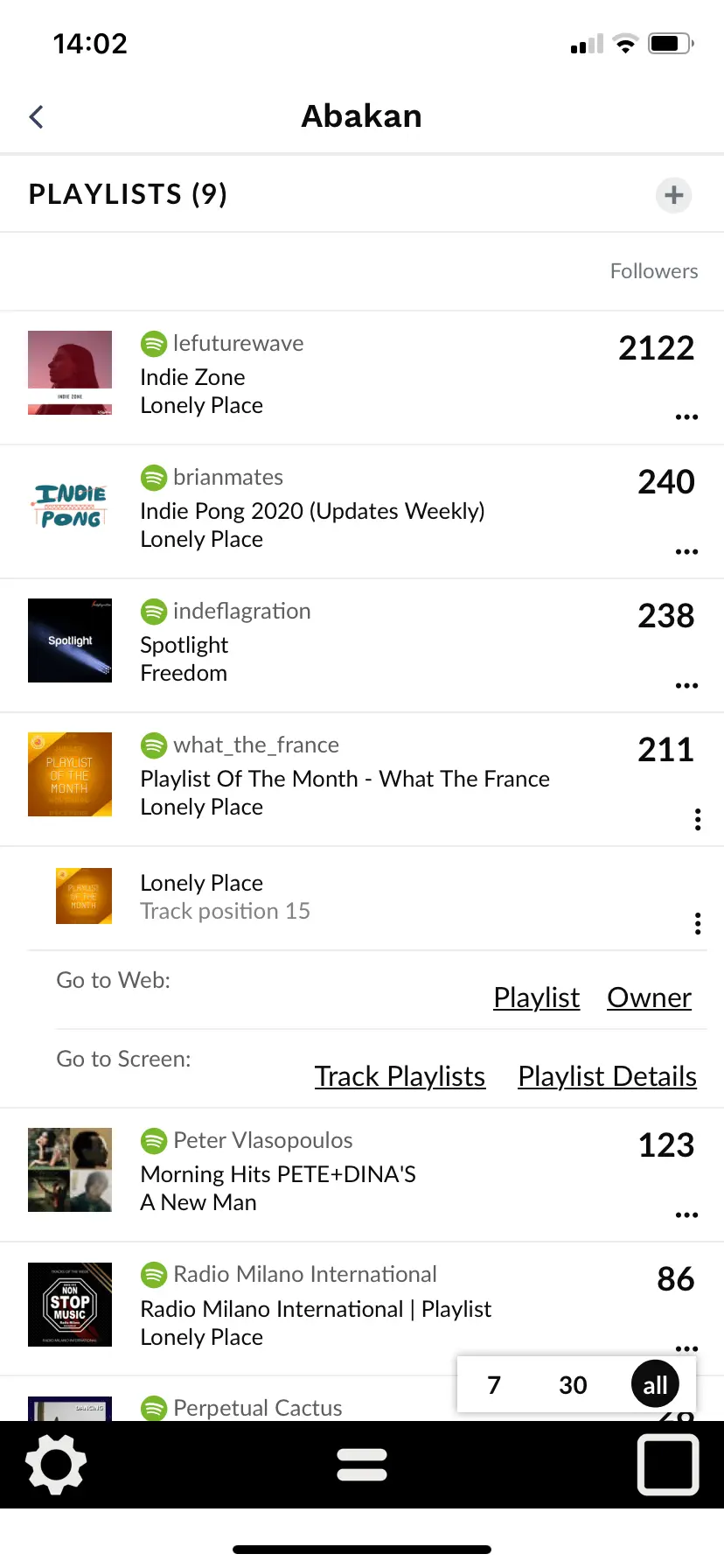The height and width of the screenshot is (1568, 724).
Task: Select the 30-day range
Action: (x=573, y=1385)
